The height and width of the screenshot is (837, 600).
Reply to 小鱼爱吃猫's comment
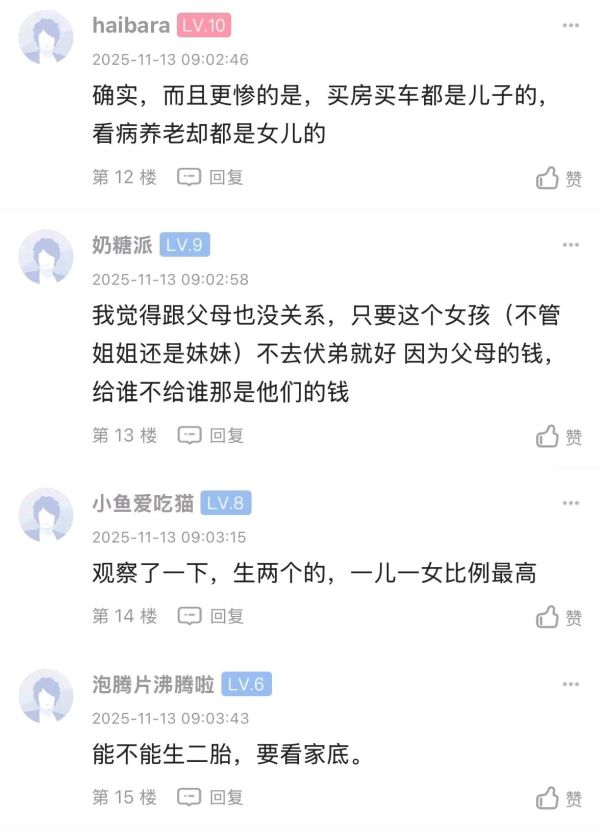(x=211, y=615)
